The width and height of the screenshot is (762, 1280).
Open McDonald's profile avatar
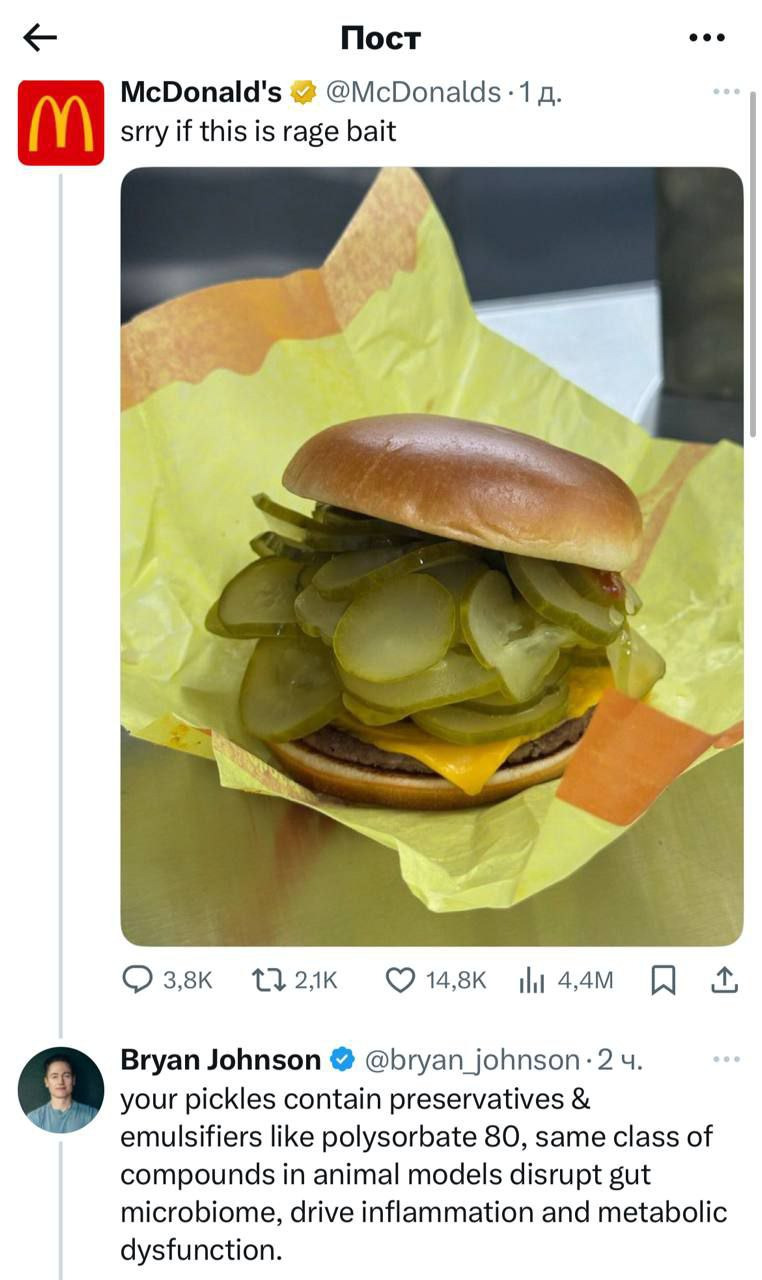click(60, 123)
